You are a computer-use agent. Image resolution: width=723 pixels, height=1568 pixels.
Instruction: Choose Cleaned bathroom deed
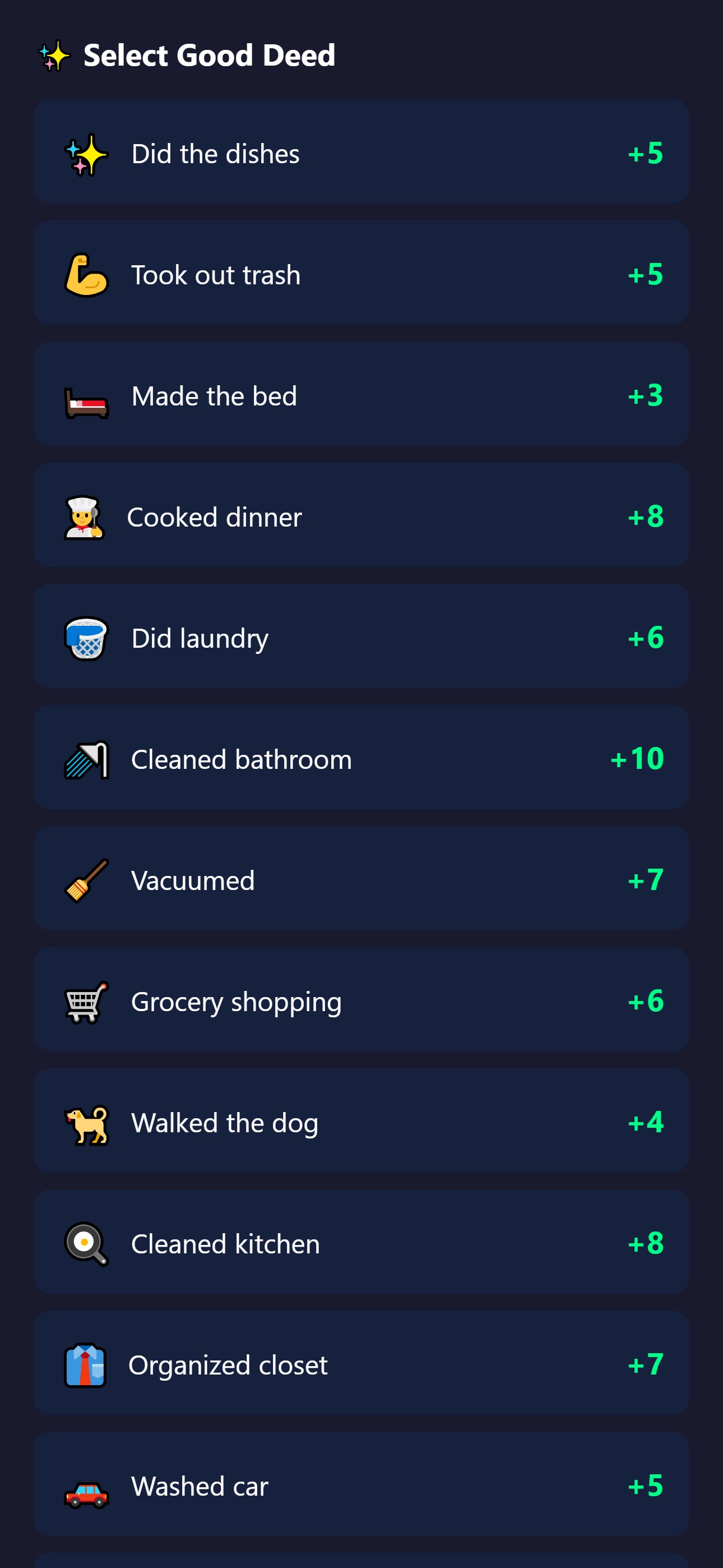[x=361, y=758]
